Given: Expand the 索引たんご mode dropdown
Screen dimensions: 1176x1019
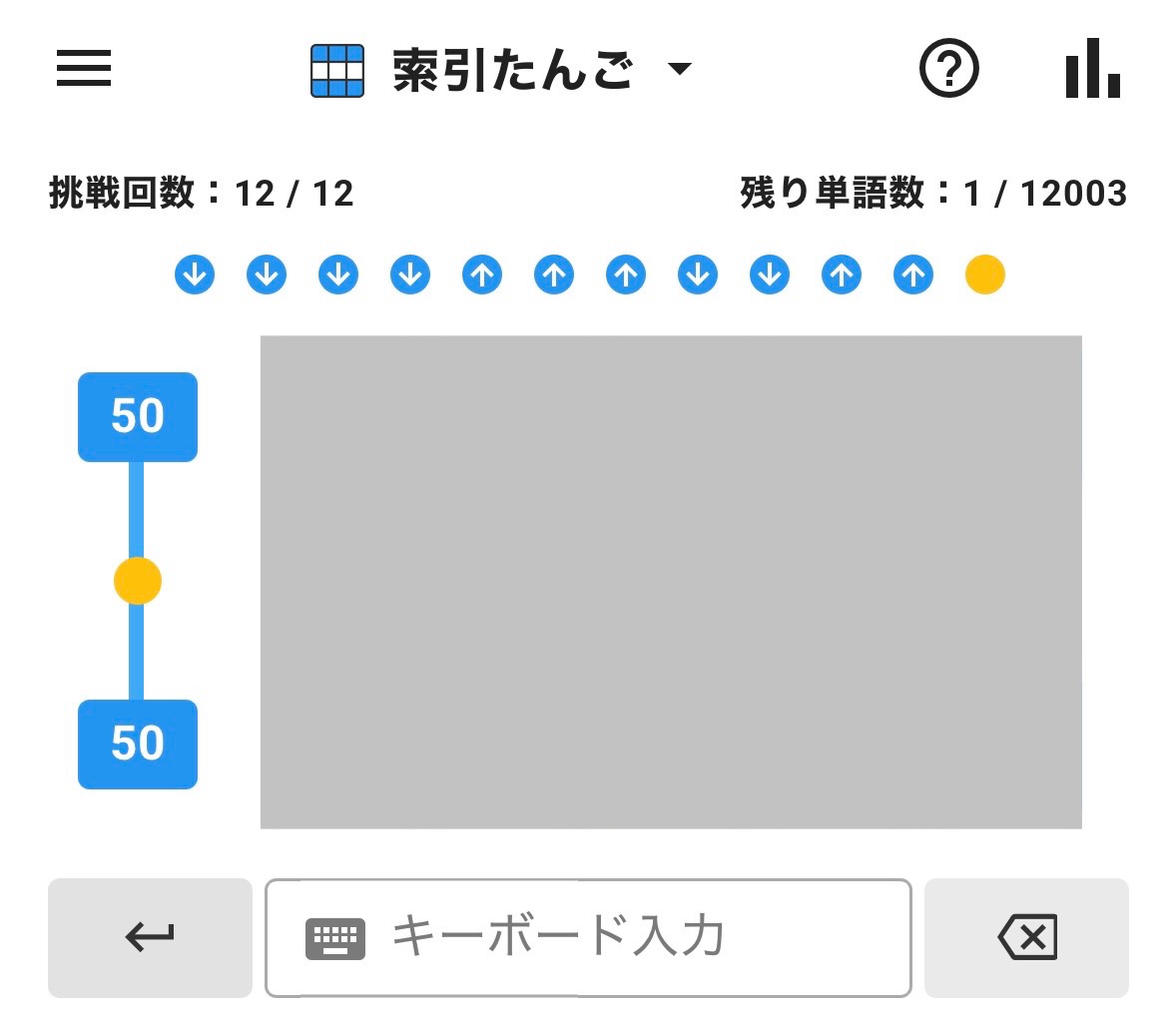Looking at the screenshot, I should point(680,69).
